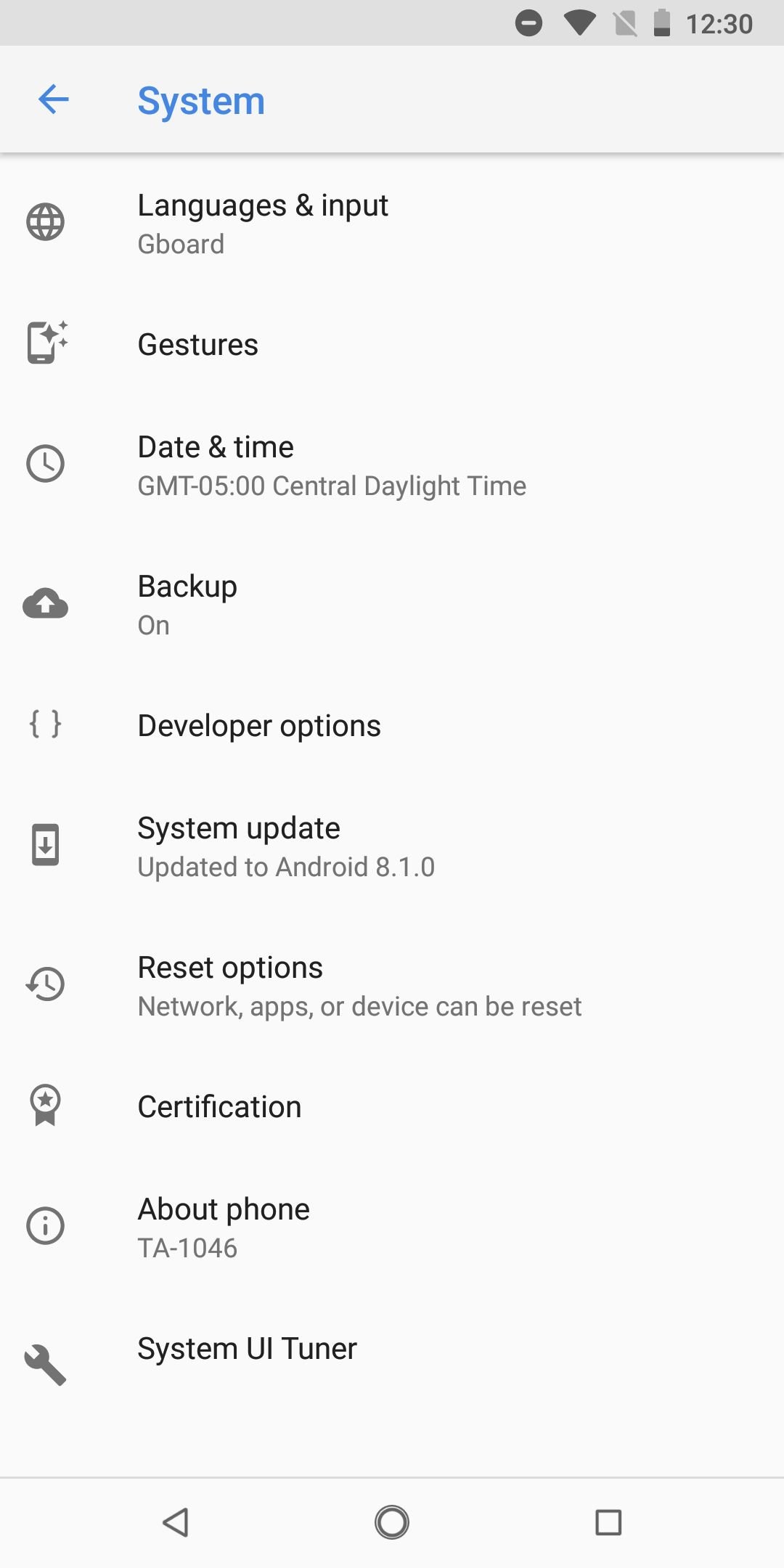Check System update status

coord(392,846)
